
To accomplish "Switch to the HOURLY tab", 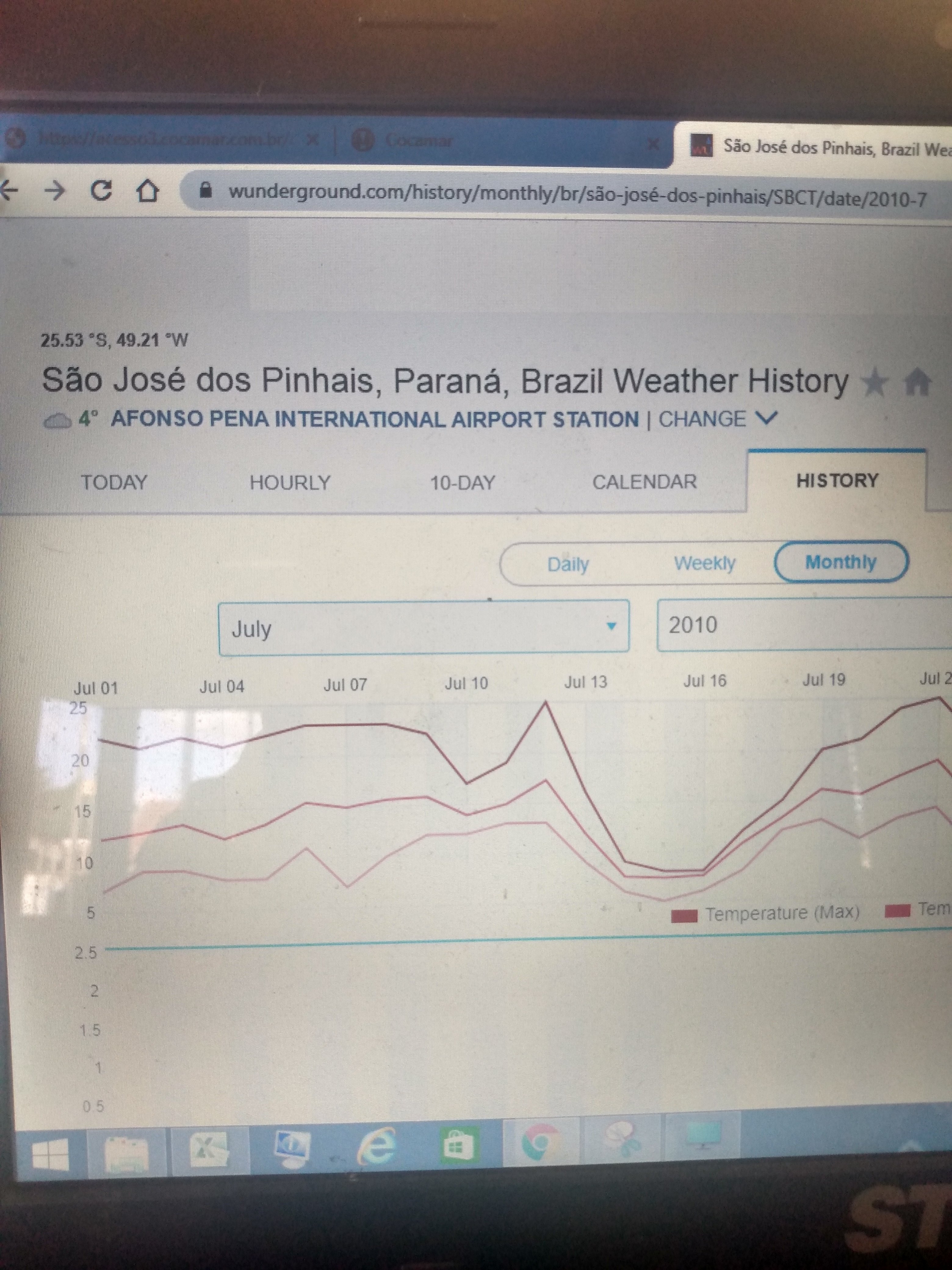I will 290,482.
